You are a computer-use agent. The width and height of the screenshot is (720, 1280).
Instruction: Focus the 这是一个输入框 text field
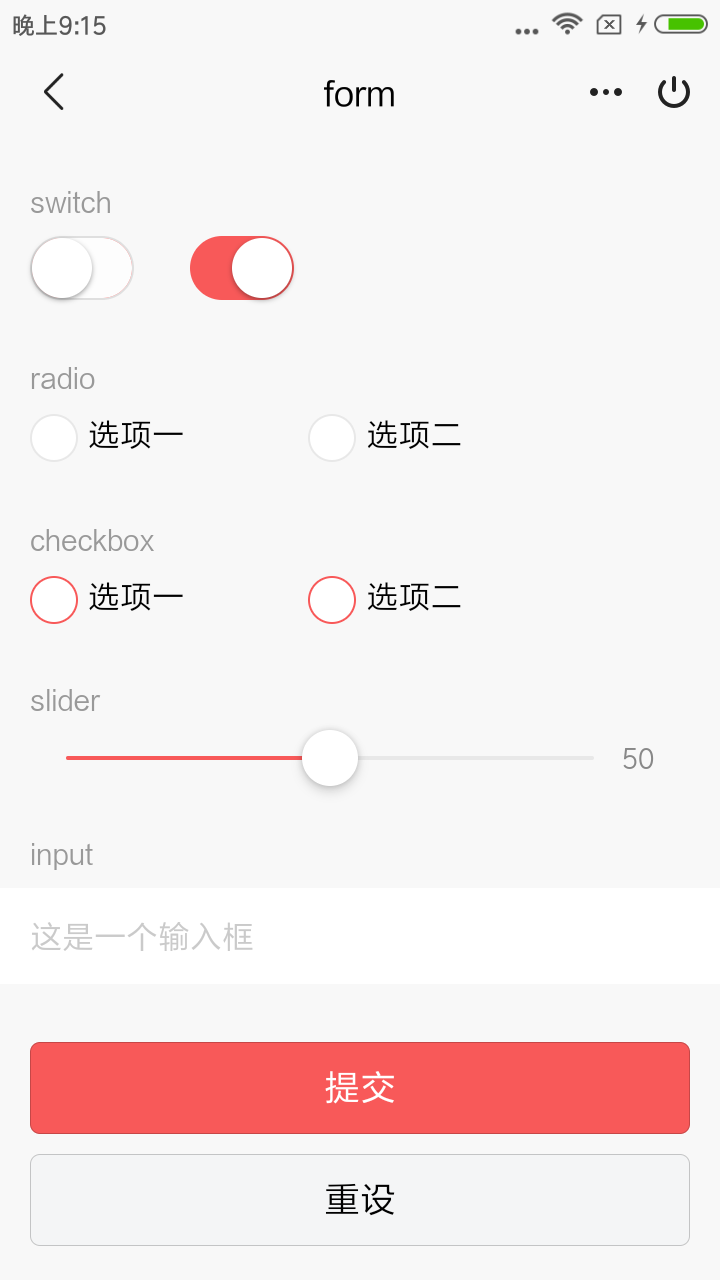360,937
